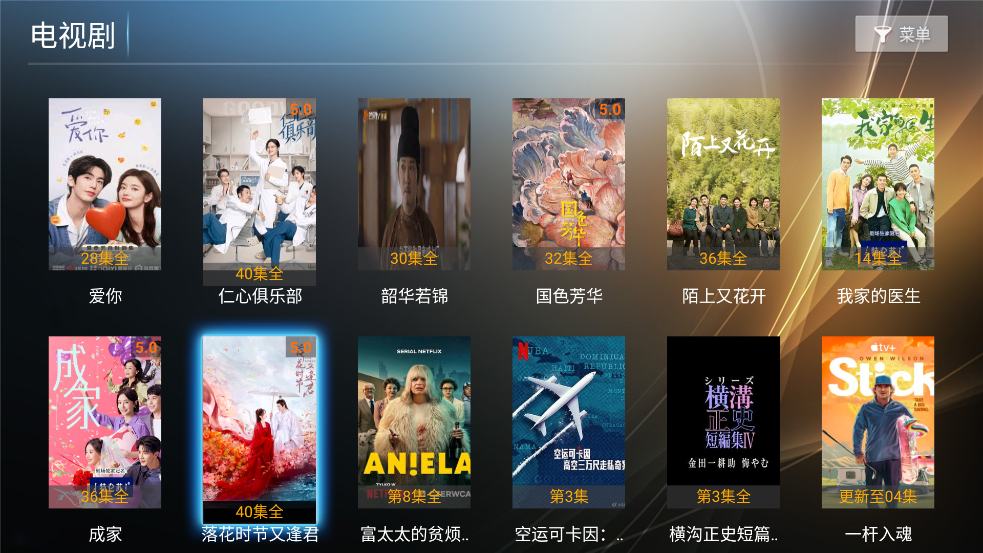Open 富太太的贫烦 series tile
Viewport: 983px width, 553px height.
click(414, 422)
